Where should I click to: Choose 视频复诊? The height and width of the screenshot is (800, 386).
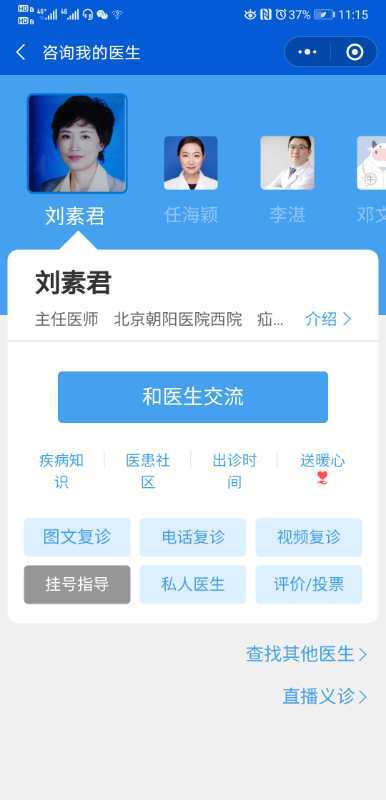tap(308, 537)
